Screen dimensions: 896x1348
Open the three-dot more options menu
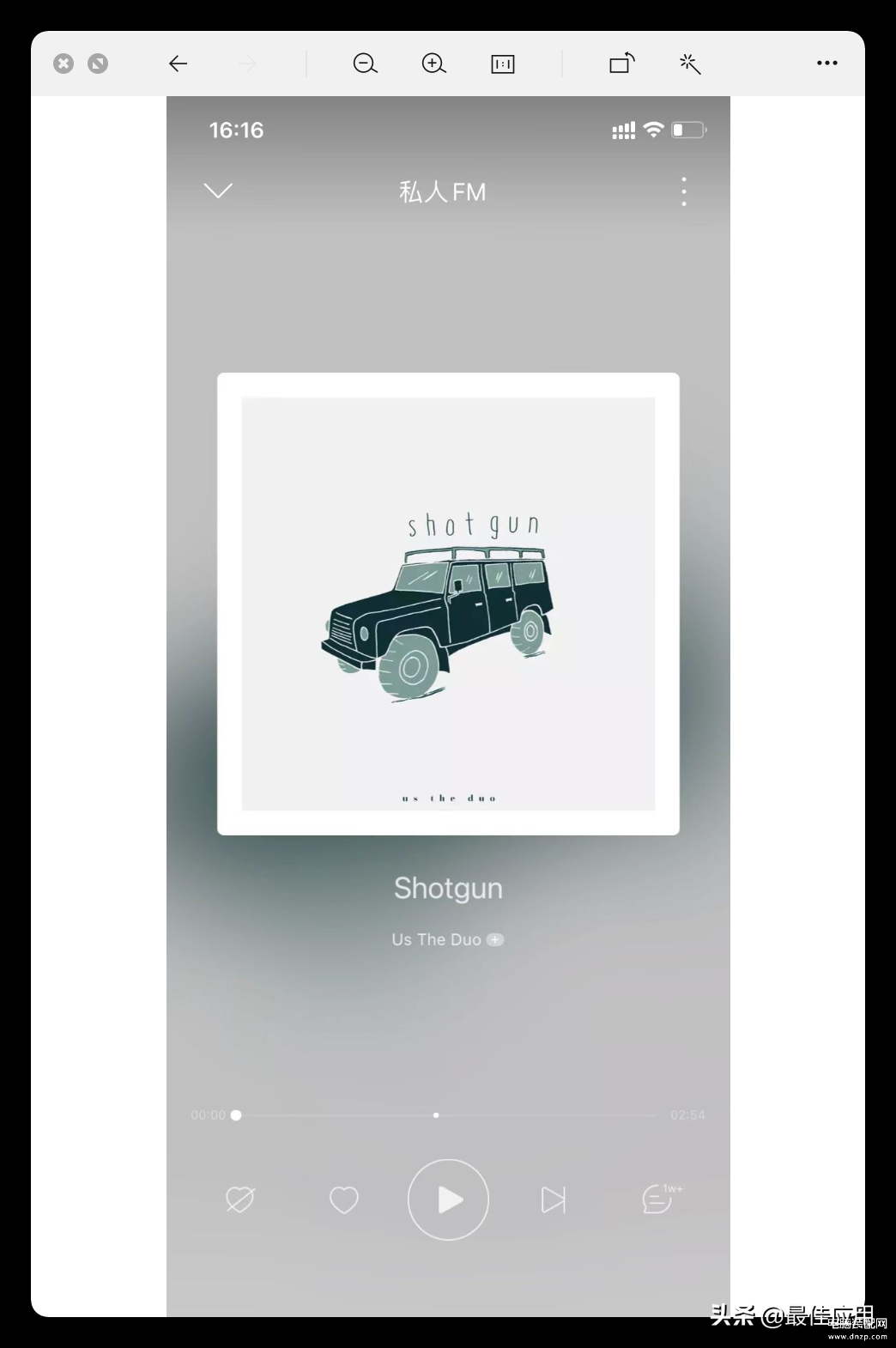(827, 64)
